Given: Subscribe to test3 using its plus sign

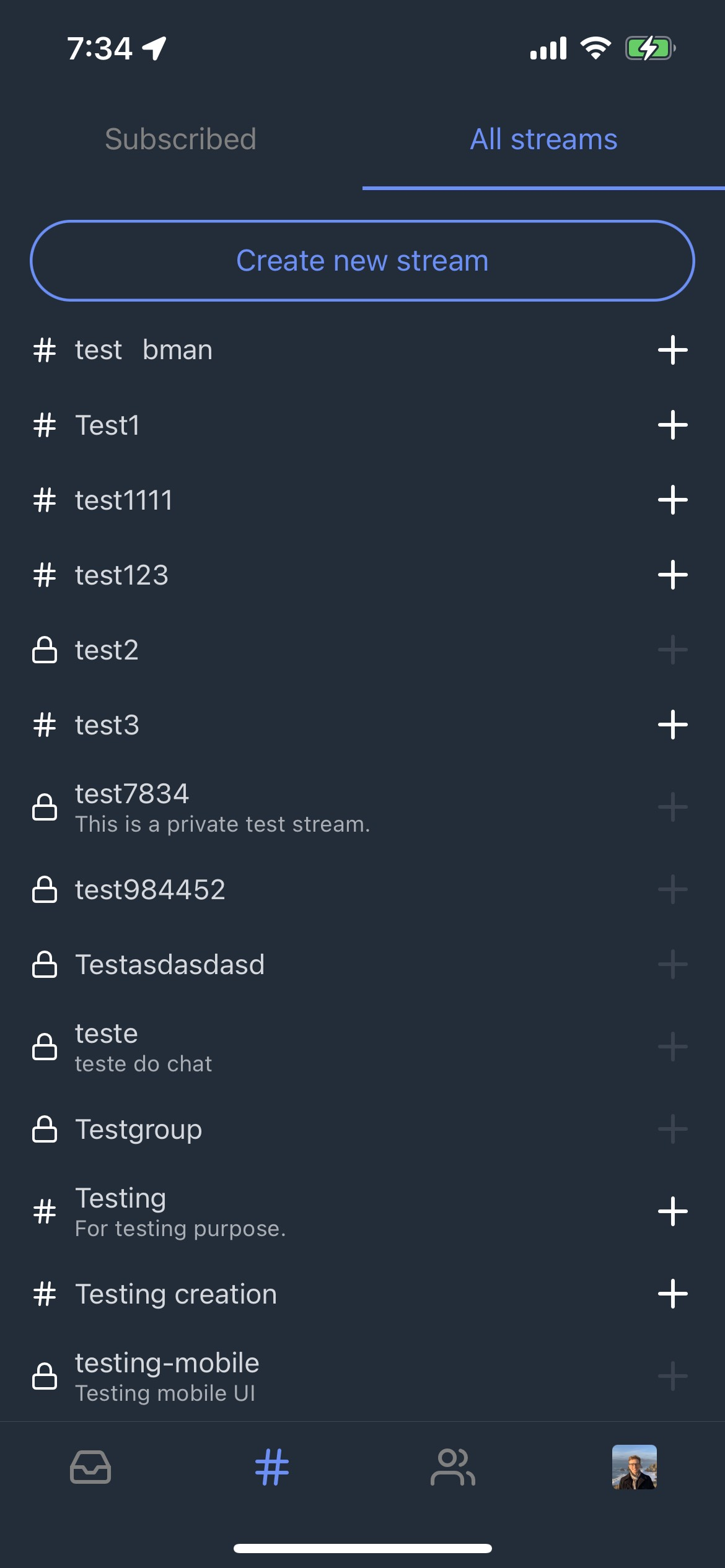Looking at the screenshot, I should tap(674, 725).
